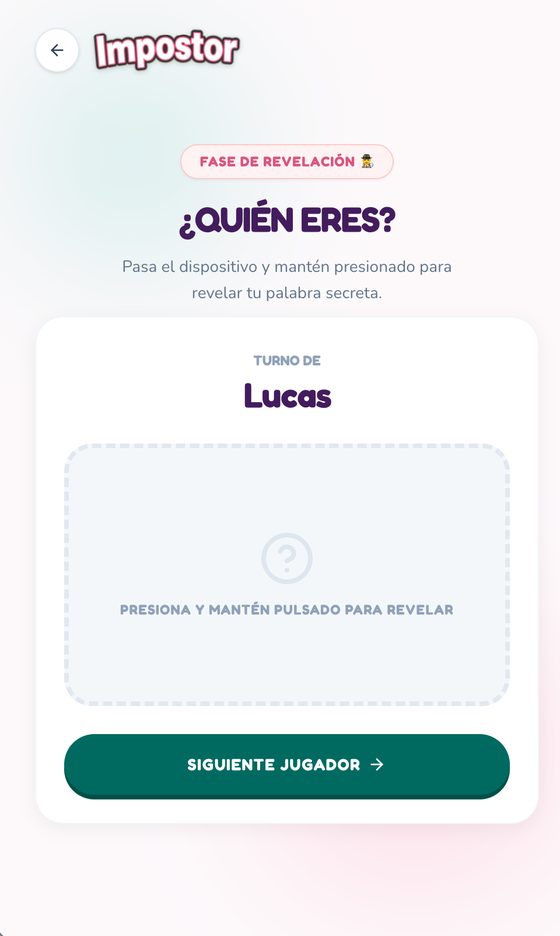Screen dimensions: 560x936
Task: Go back with the arrow button
Action: 57,50
